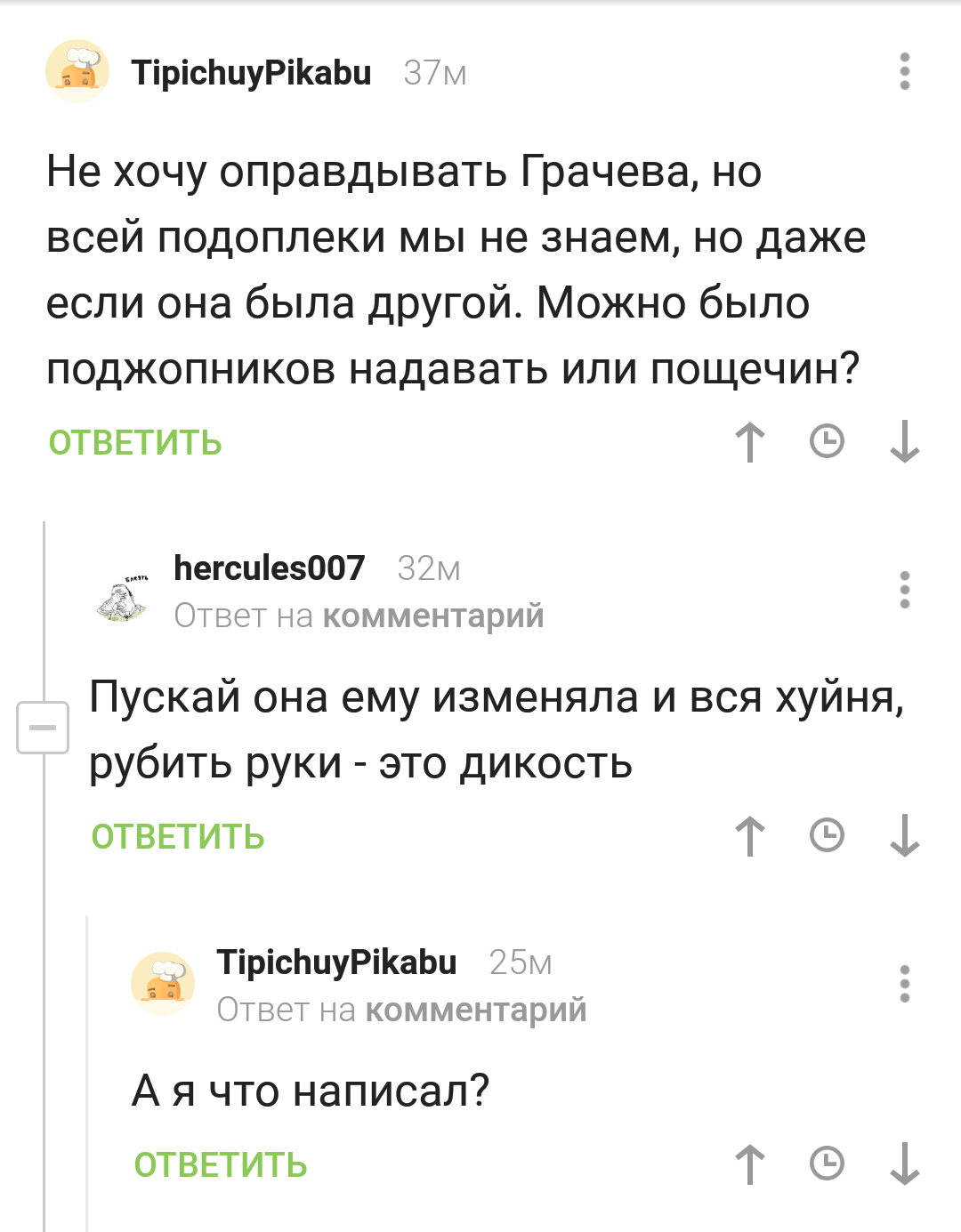Downvote the "А я что написал?" comment
Viewport: 961px width, 1232px height.
[904, 1164]
